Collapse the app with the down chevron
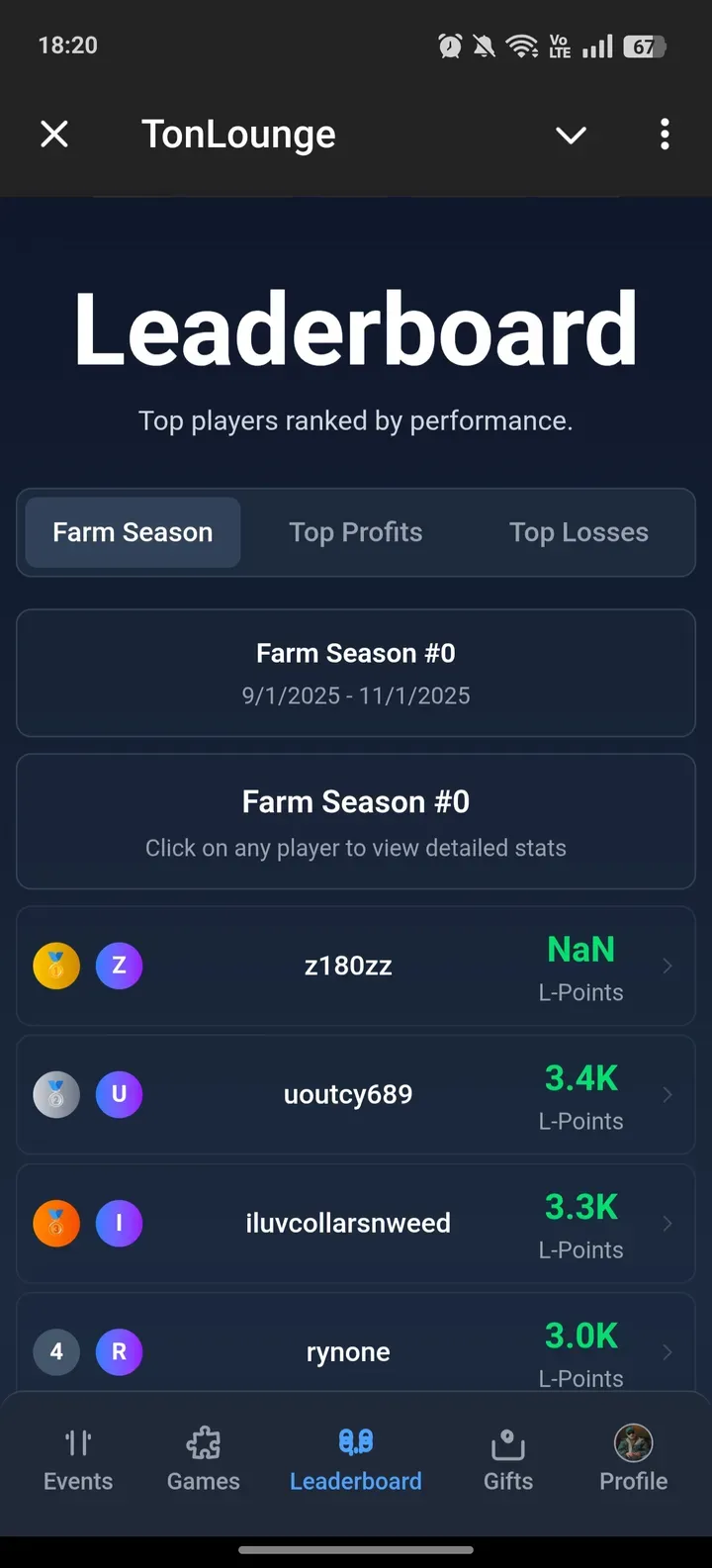712x1568 pixels. 571,135
